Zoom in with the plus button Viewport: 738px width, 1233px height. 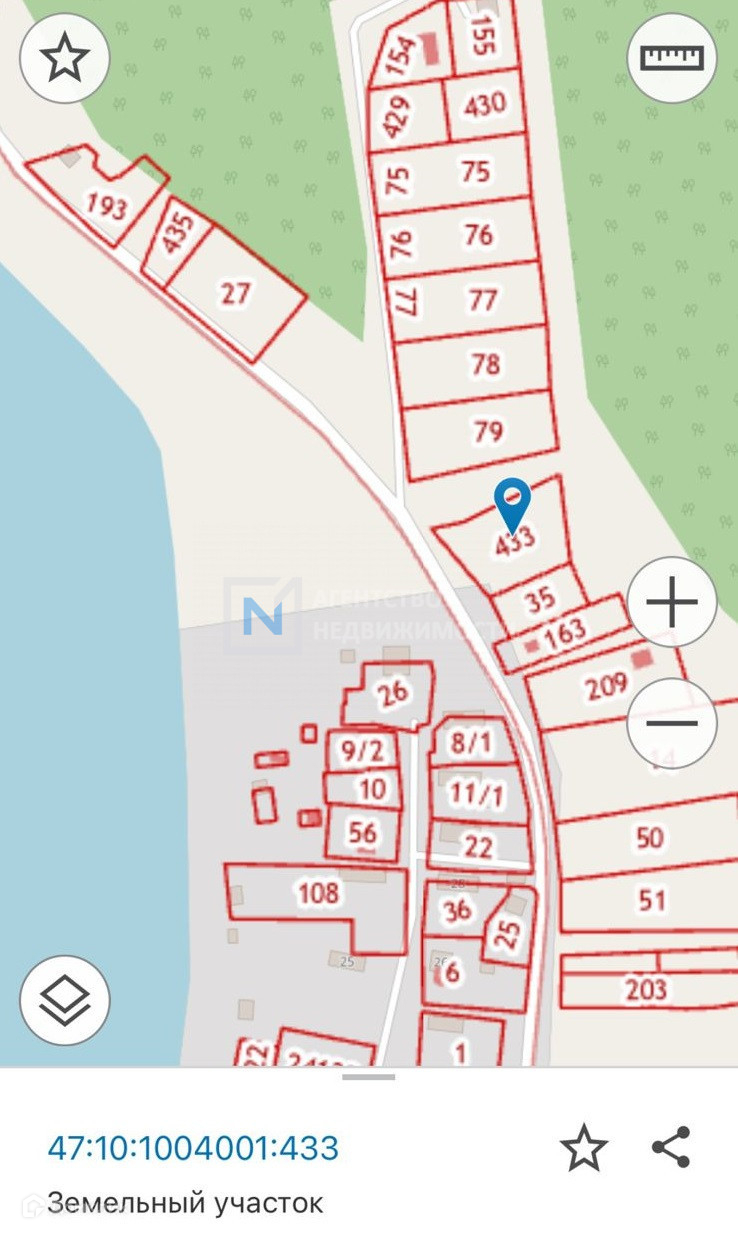coord(672,603)
